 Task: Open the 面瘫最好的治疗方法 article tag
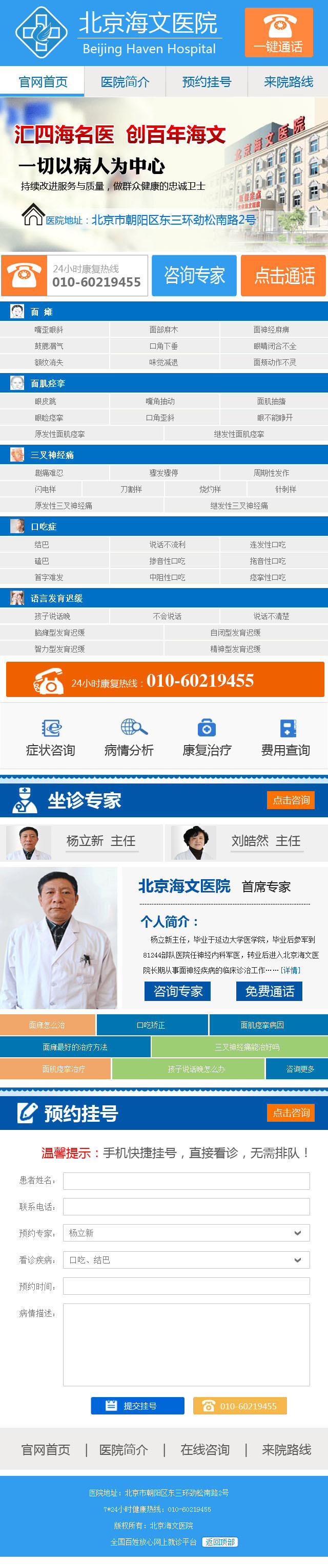75,1047
